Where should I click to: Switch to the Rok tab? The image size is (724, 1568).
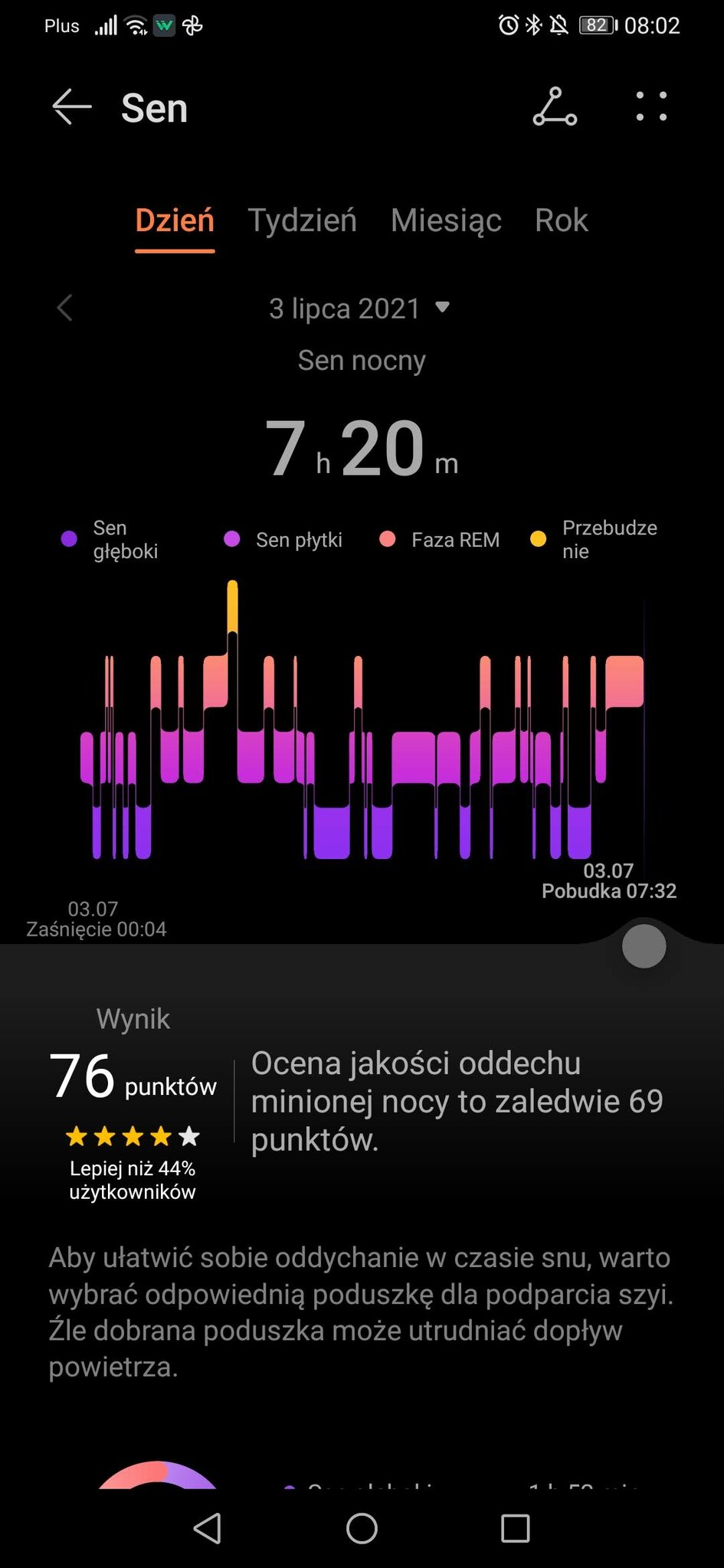point(562,220)
